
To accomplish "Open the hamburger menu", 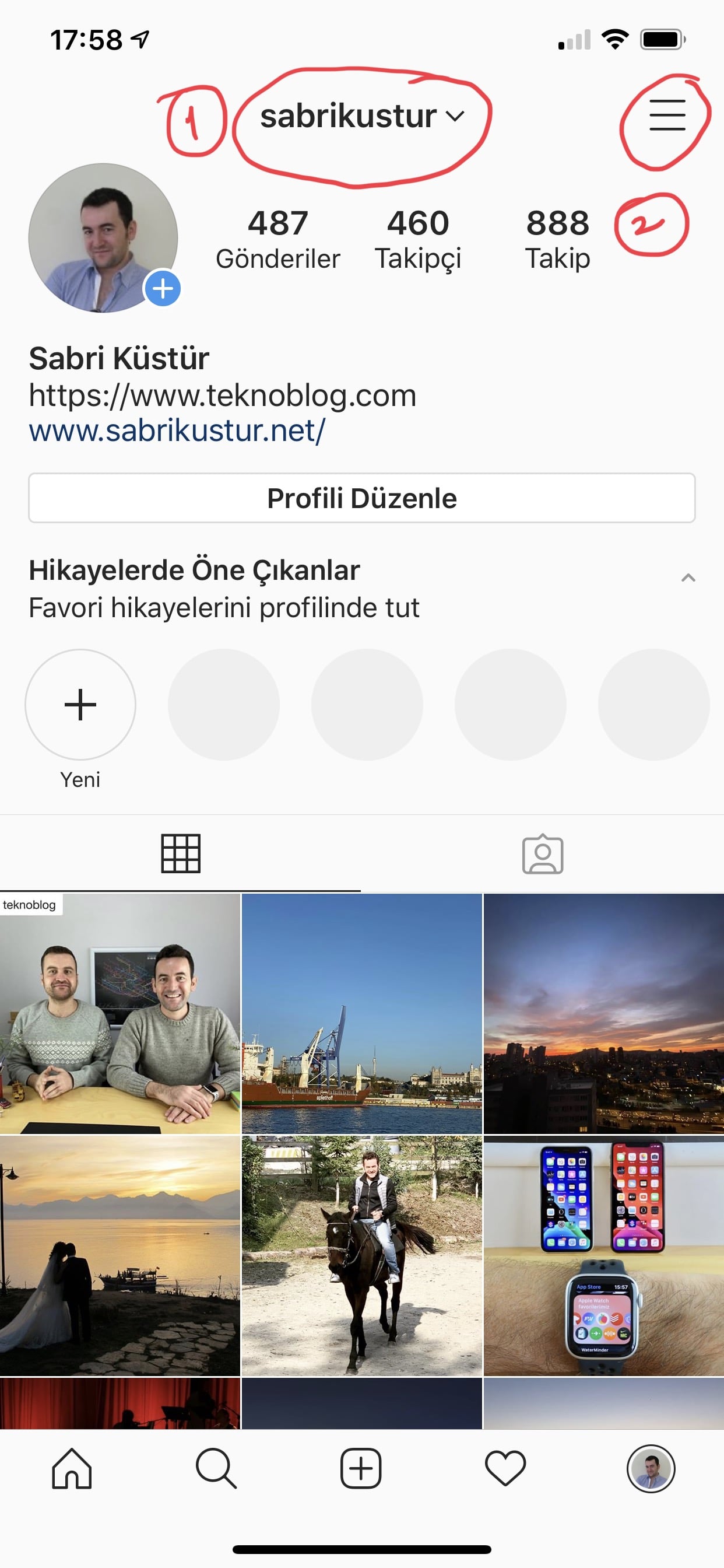I will coord(667,115).
